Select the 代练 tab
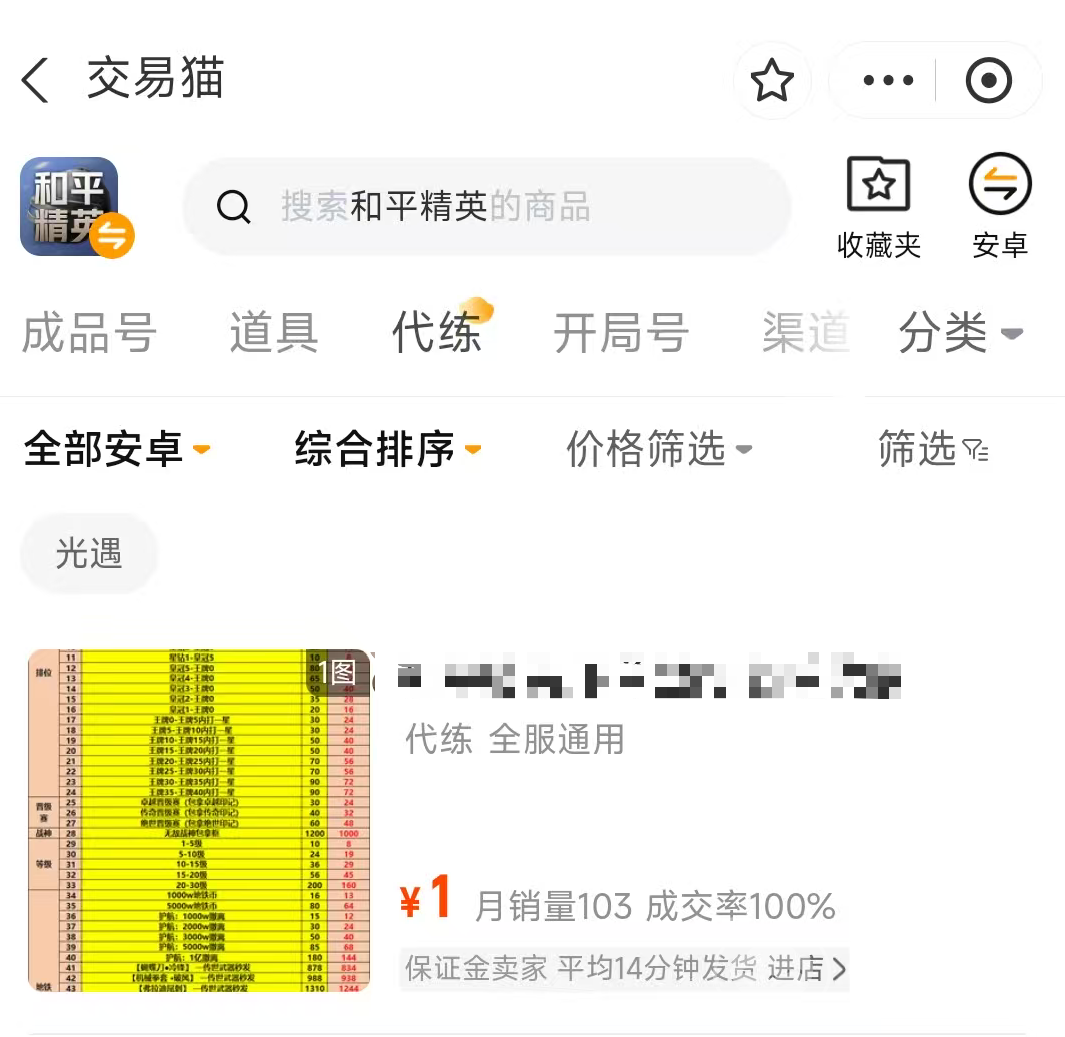 437,333
